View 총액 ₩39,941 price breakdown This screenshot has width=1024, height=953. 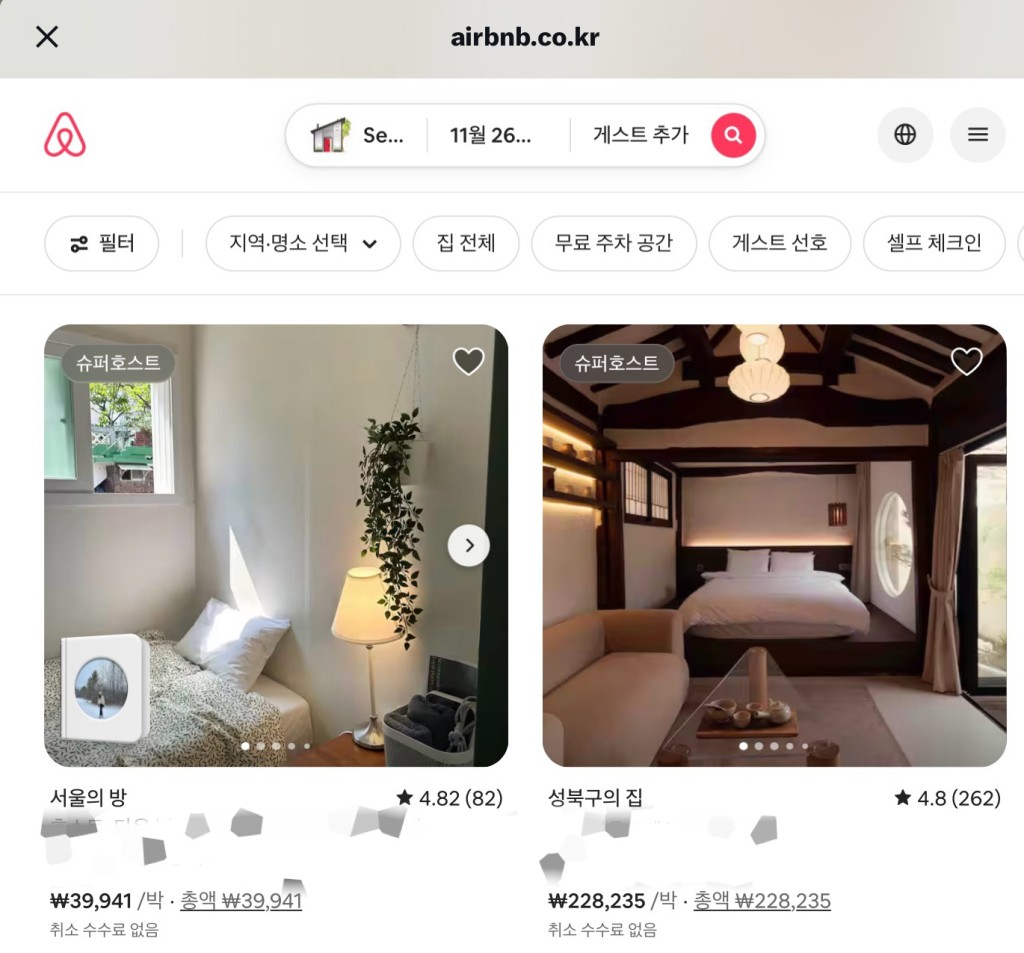[241, 901]
